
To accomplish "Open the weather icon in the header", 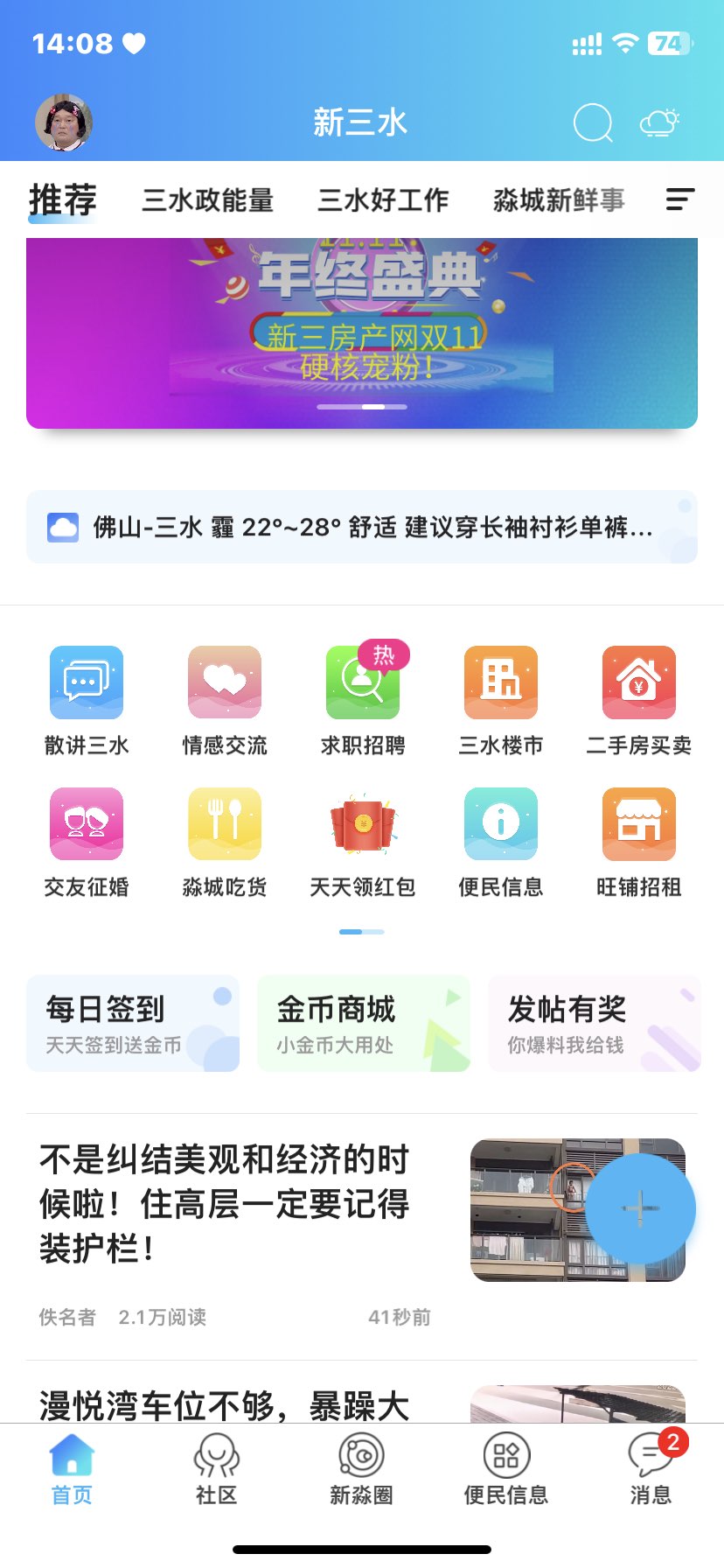I will point(660,122).
